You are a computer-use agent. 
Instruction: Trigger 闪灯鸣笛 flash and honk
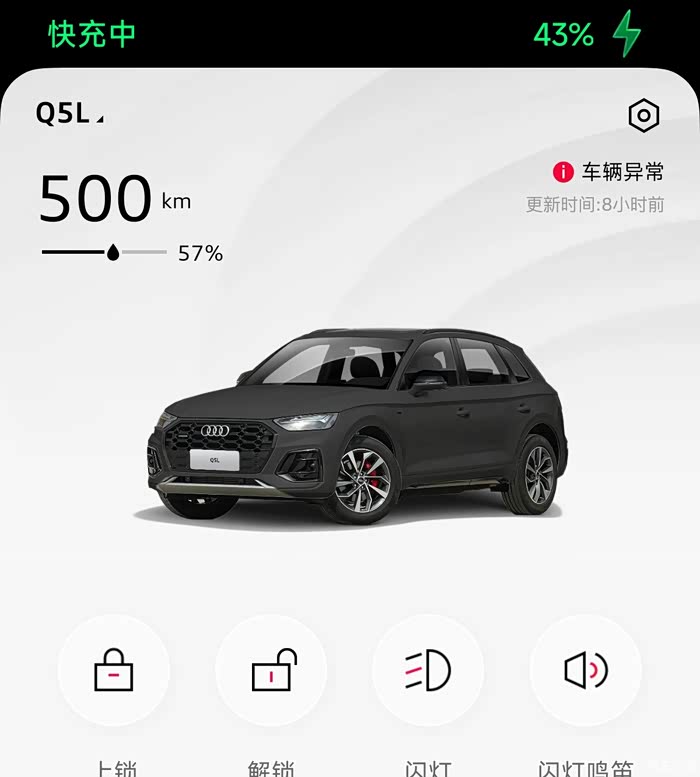pyautogui.click(x=586, y=670)
